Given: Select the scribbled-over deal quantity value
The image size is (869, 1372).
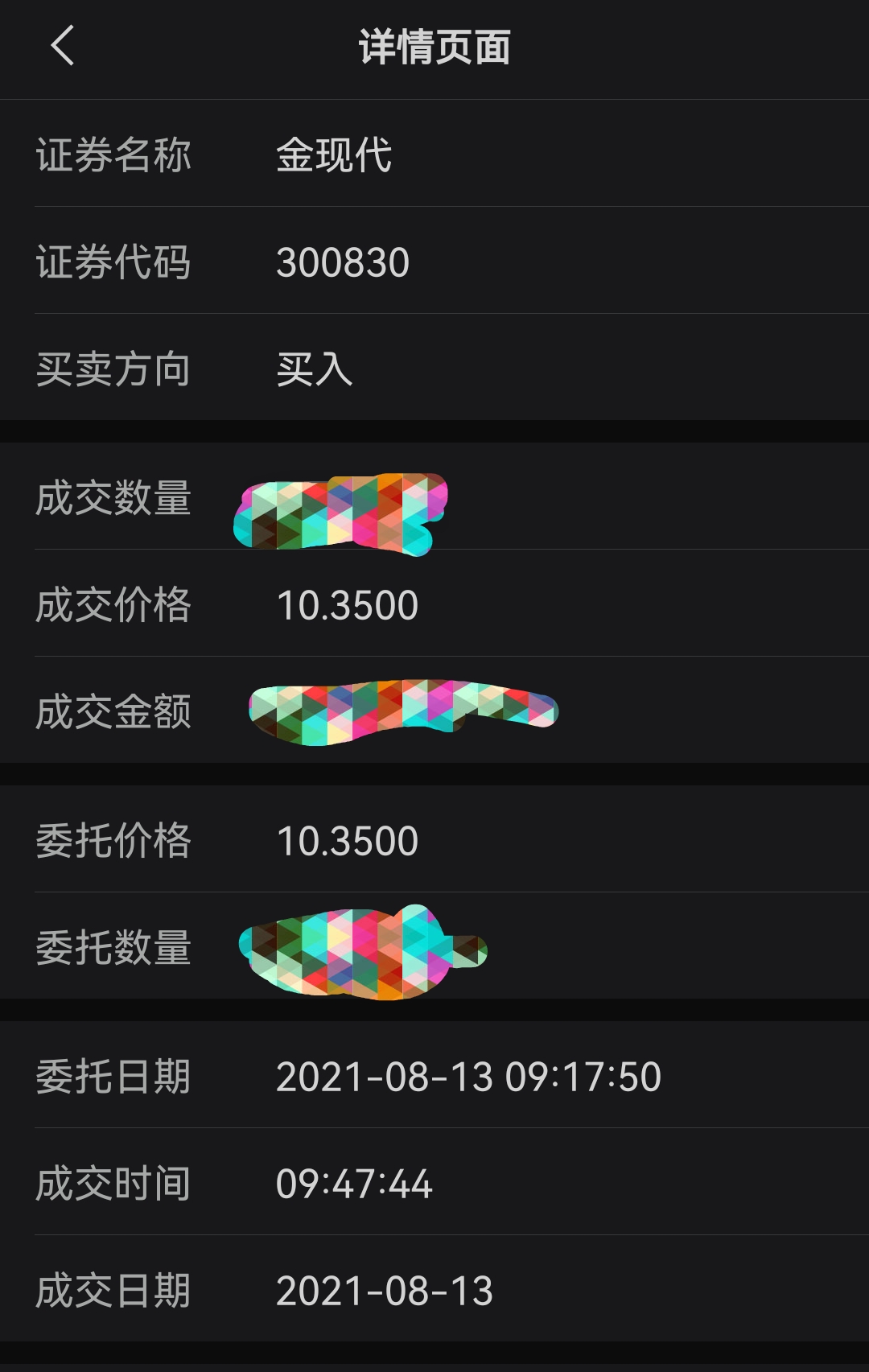Looking at the screenshot, I should pos(338,511).
